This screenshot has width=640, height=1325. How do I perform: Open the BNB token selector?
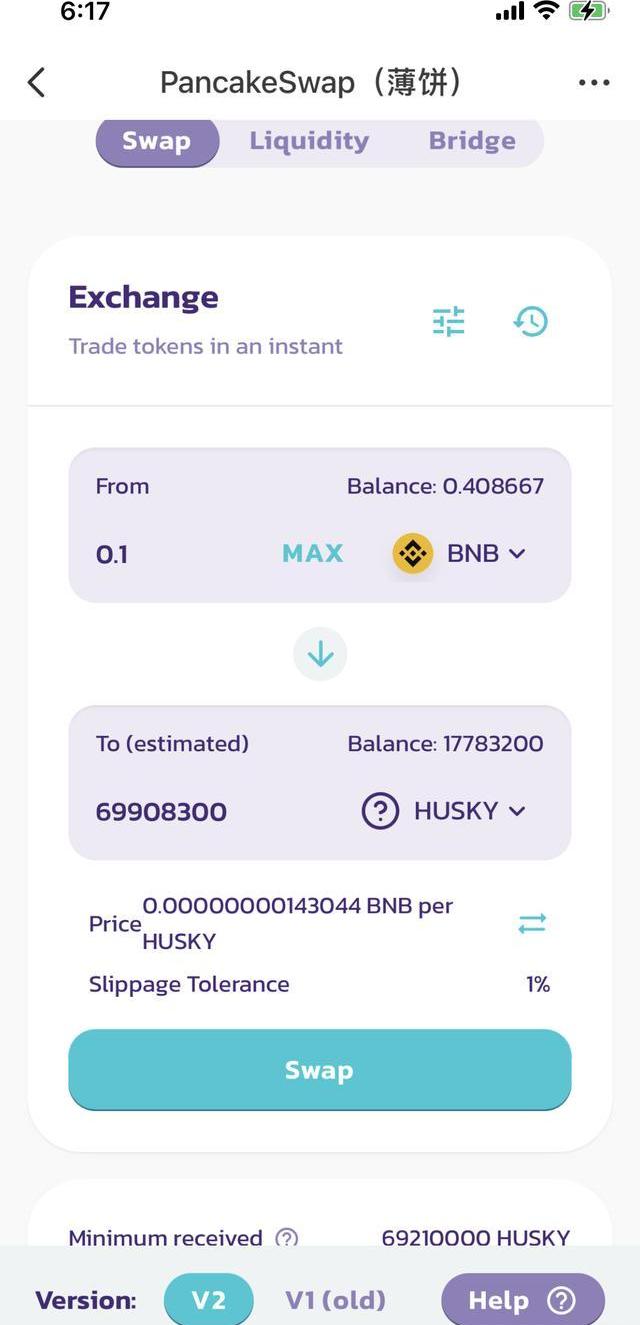[460, 553]
